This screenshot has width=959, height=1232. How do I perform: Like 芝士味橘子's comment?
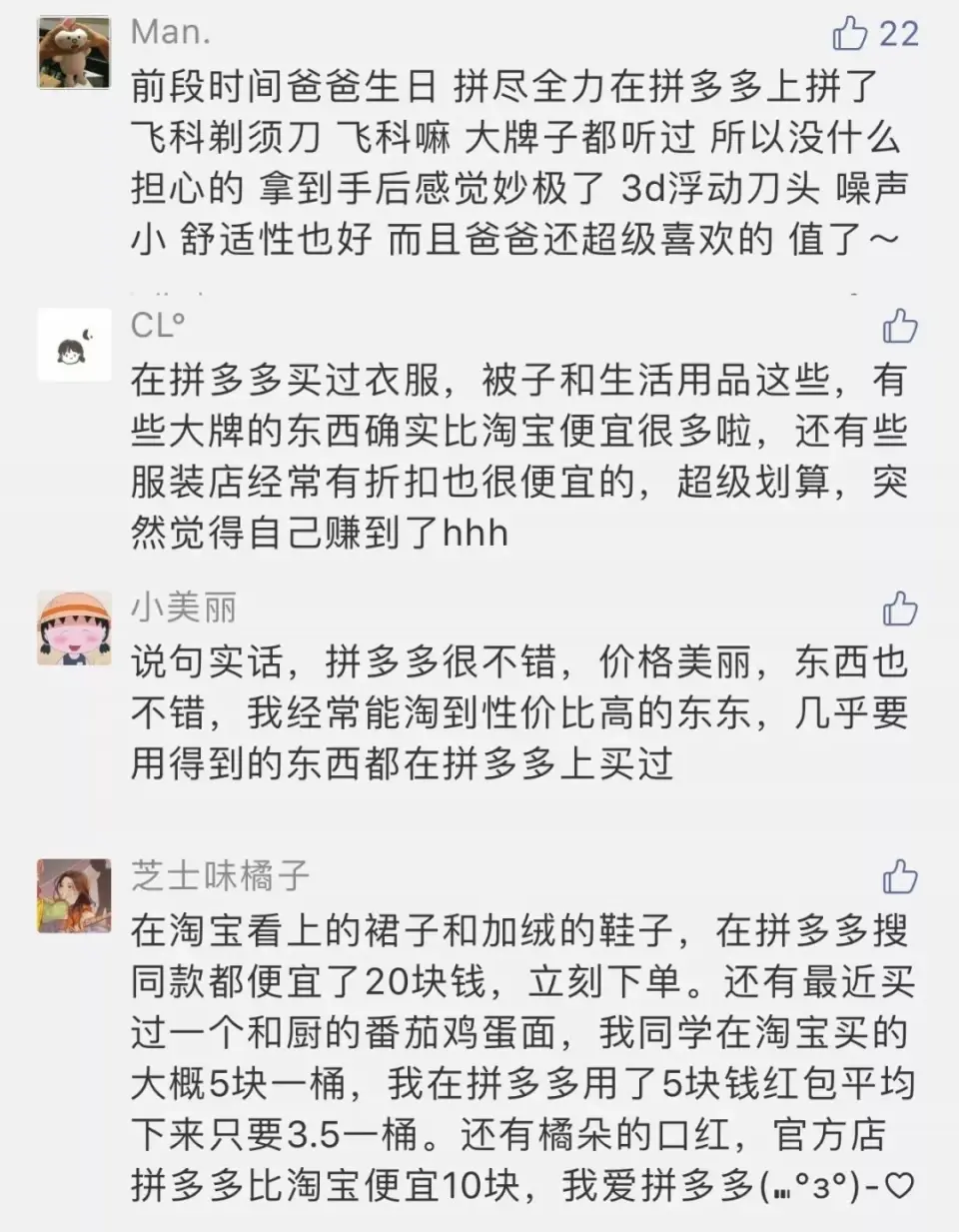click(899, 876)
